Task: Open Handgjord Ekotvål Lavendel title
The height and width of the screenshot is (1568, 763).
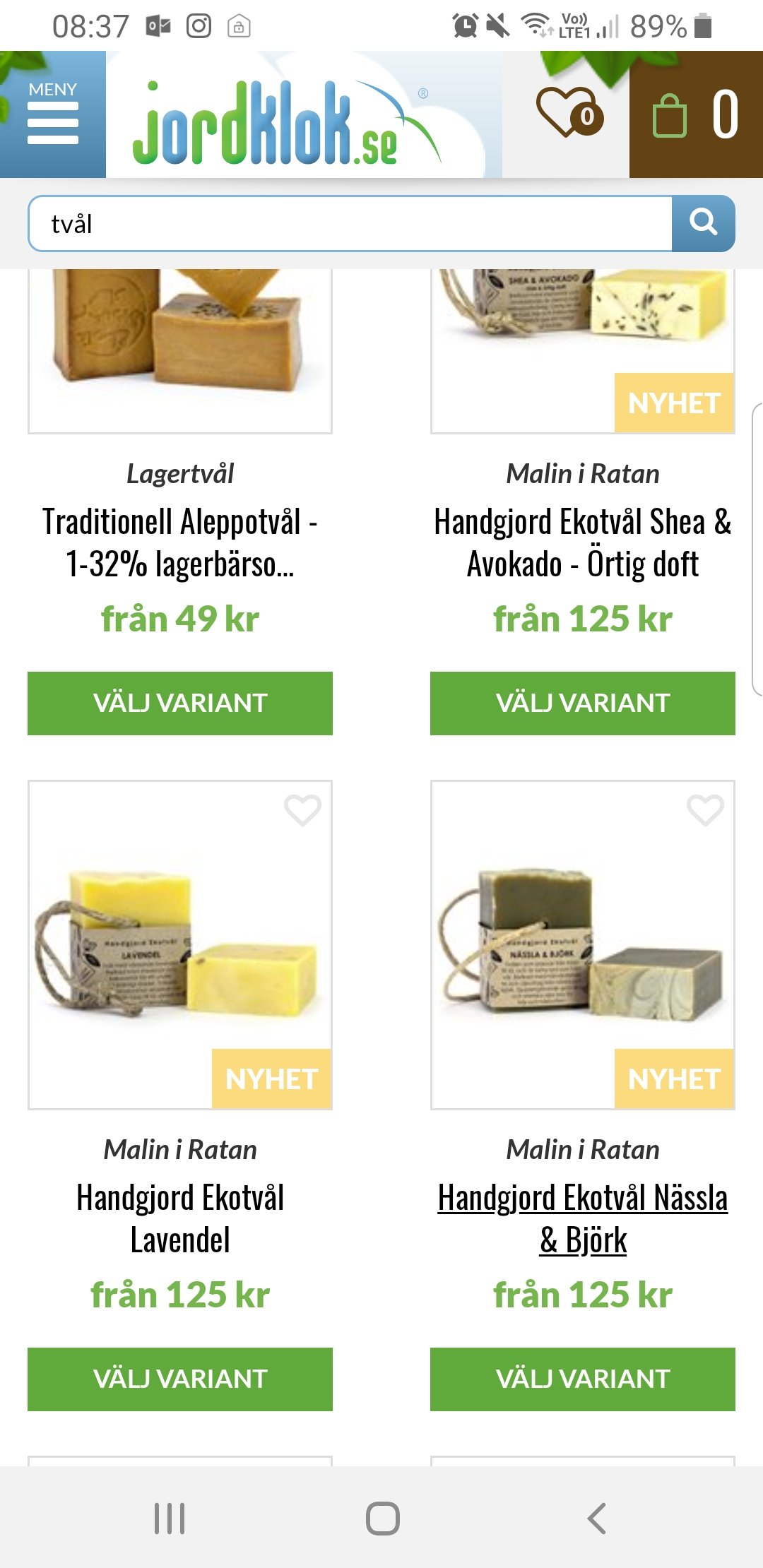Action: (x=180, y=1218)
